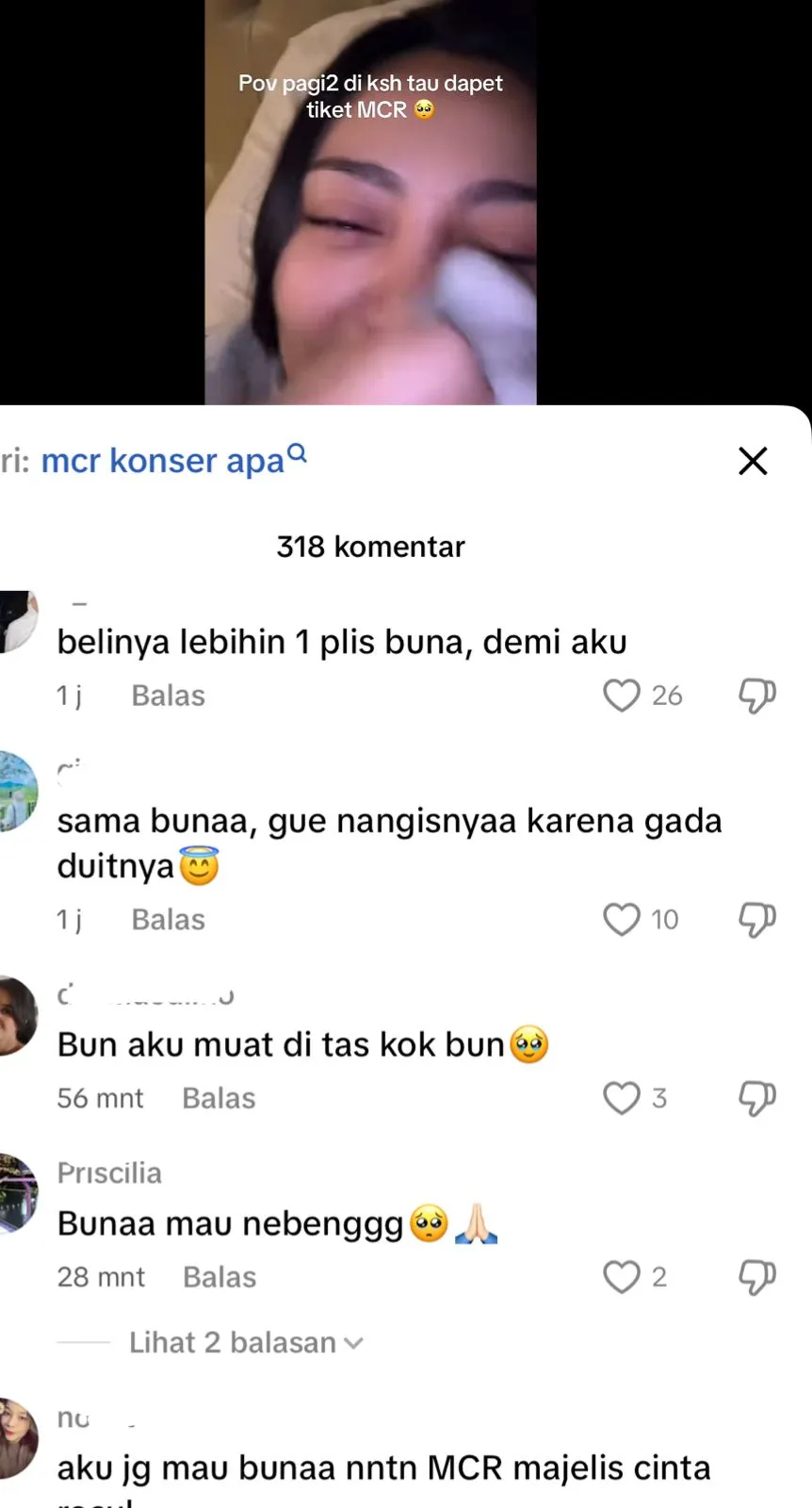Open Priscilia's profile from her username
812x1508 pixels.
point(109,1172)
